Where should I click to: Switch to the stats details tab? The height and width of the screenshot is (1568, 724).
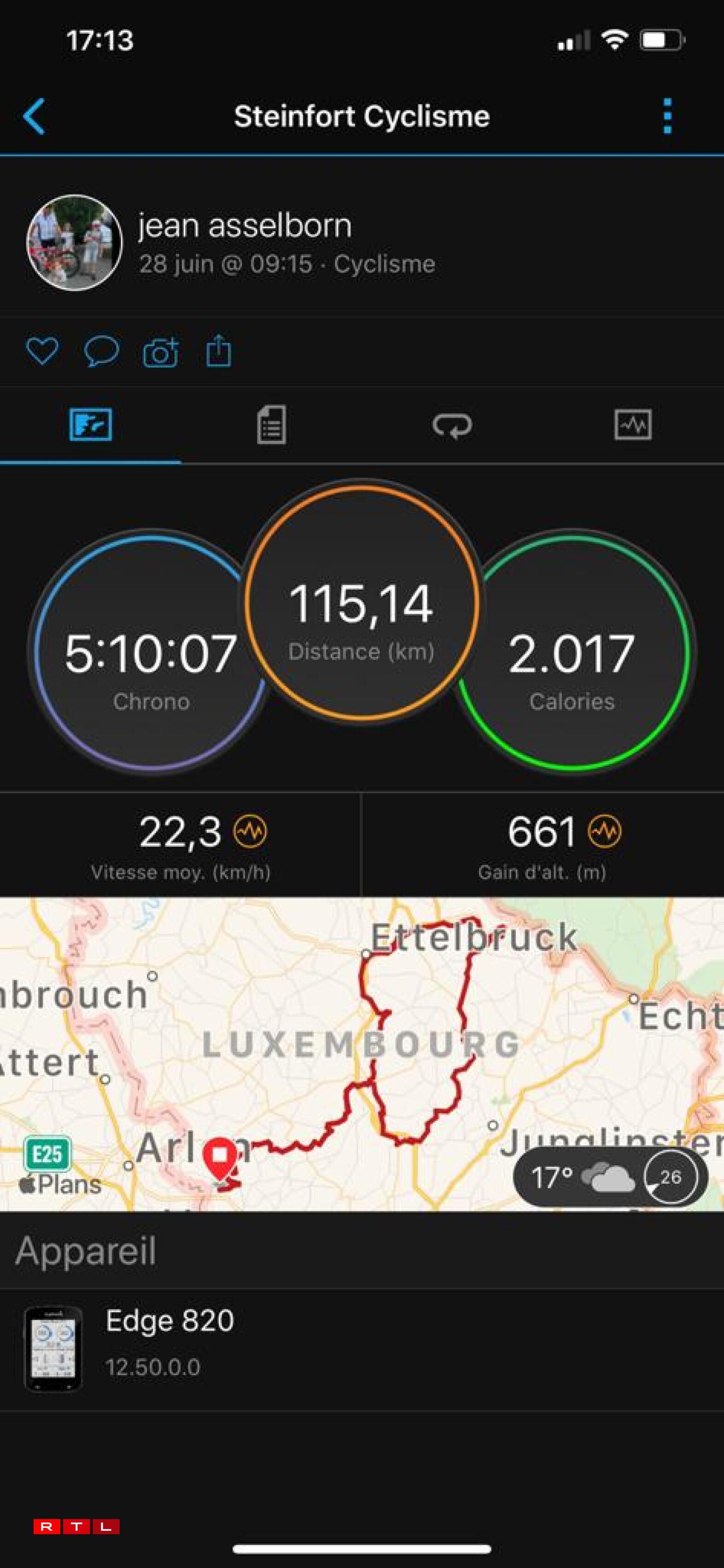(271, 425)
